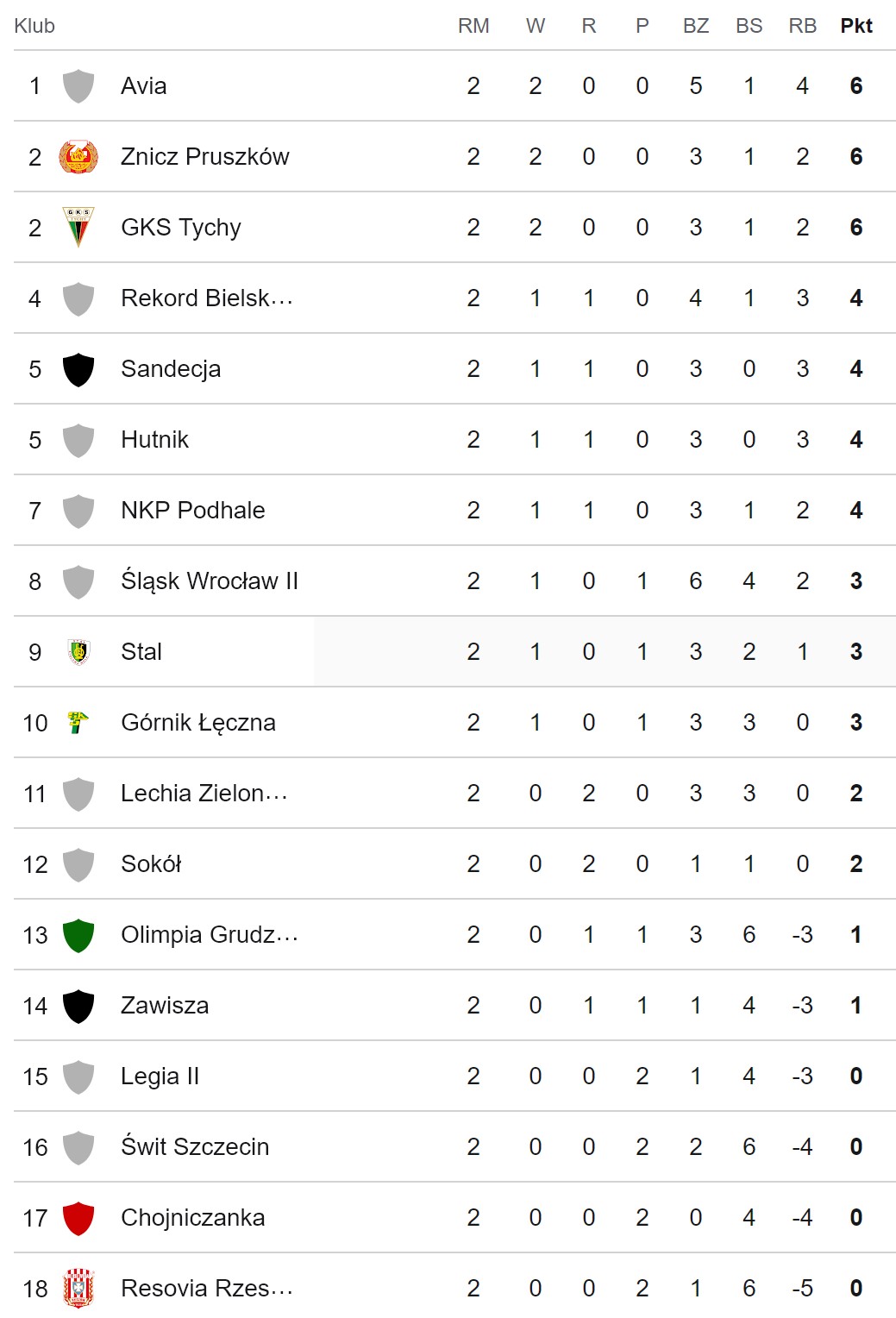Open Chojniczanka team row
This screenshot has width=896, height=1318.
click(x=454, y=1217)
